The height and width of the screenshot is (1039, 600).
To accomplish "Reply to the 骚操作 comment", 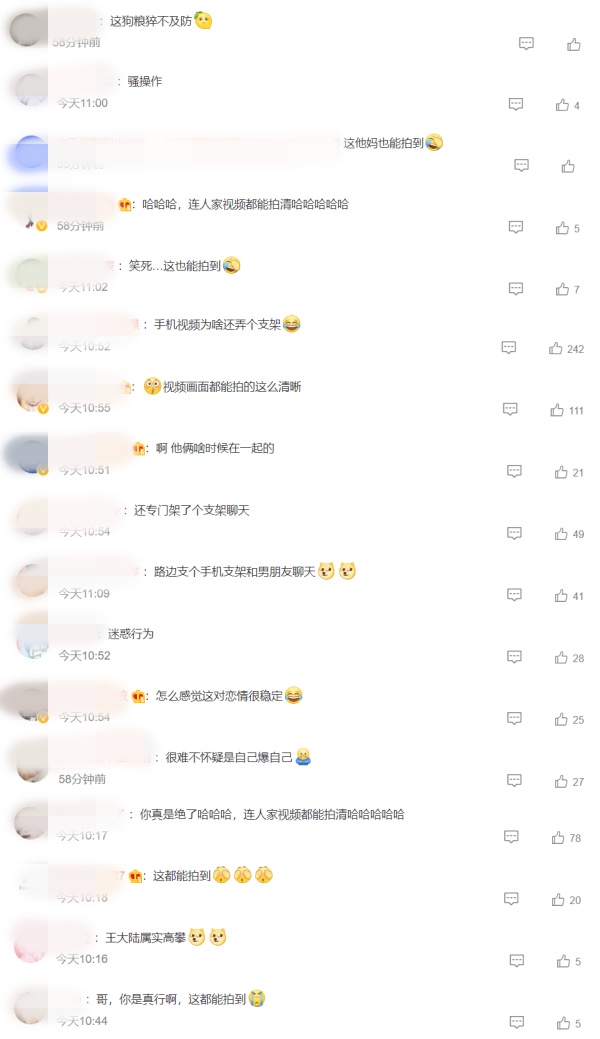I will click(516, 105).
